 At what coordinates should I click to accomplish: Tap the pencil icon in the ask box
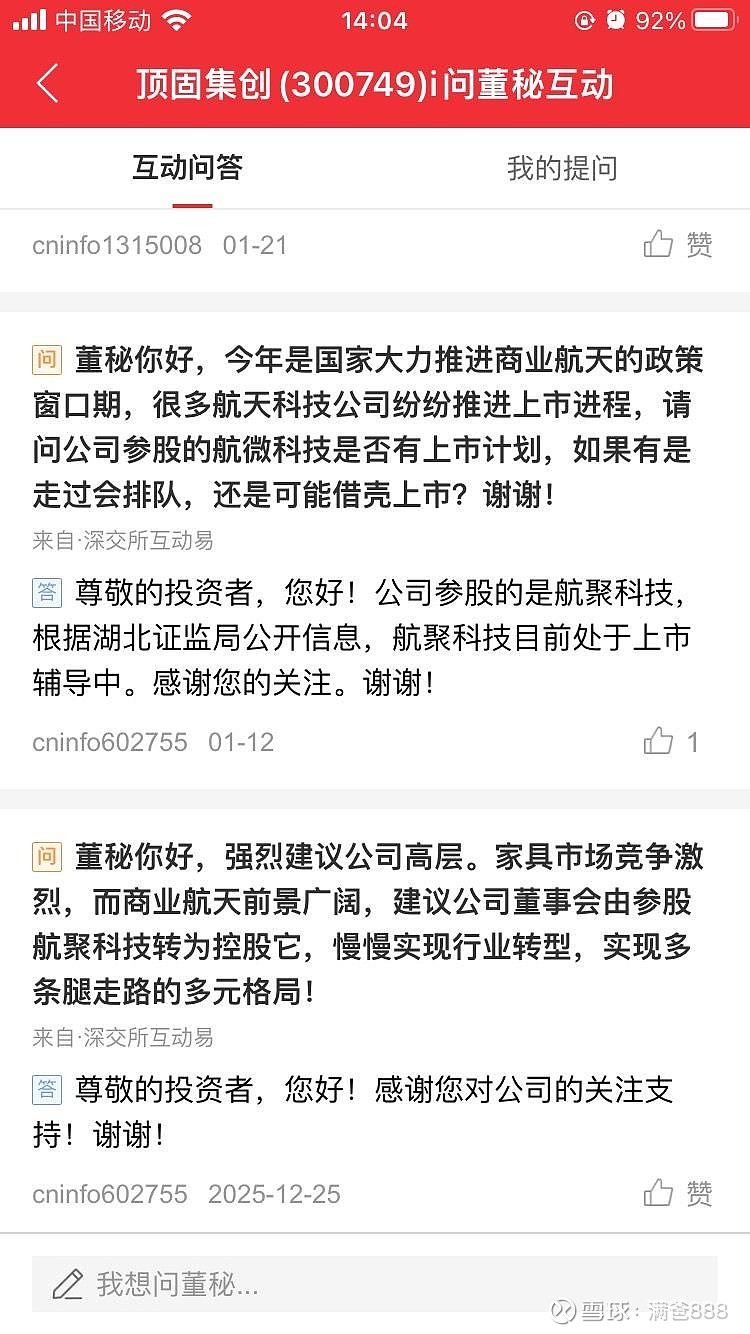click(x=67, y=1283)
